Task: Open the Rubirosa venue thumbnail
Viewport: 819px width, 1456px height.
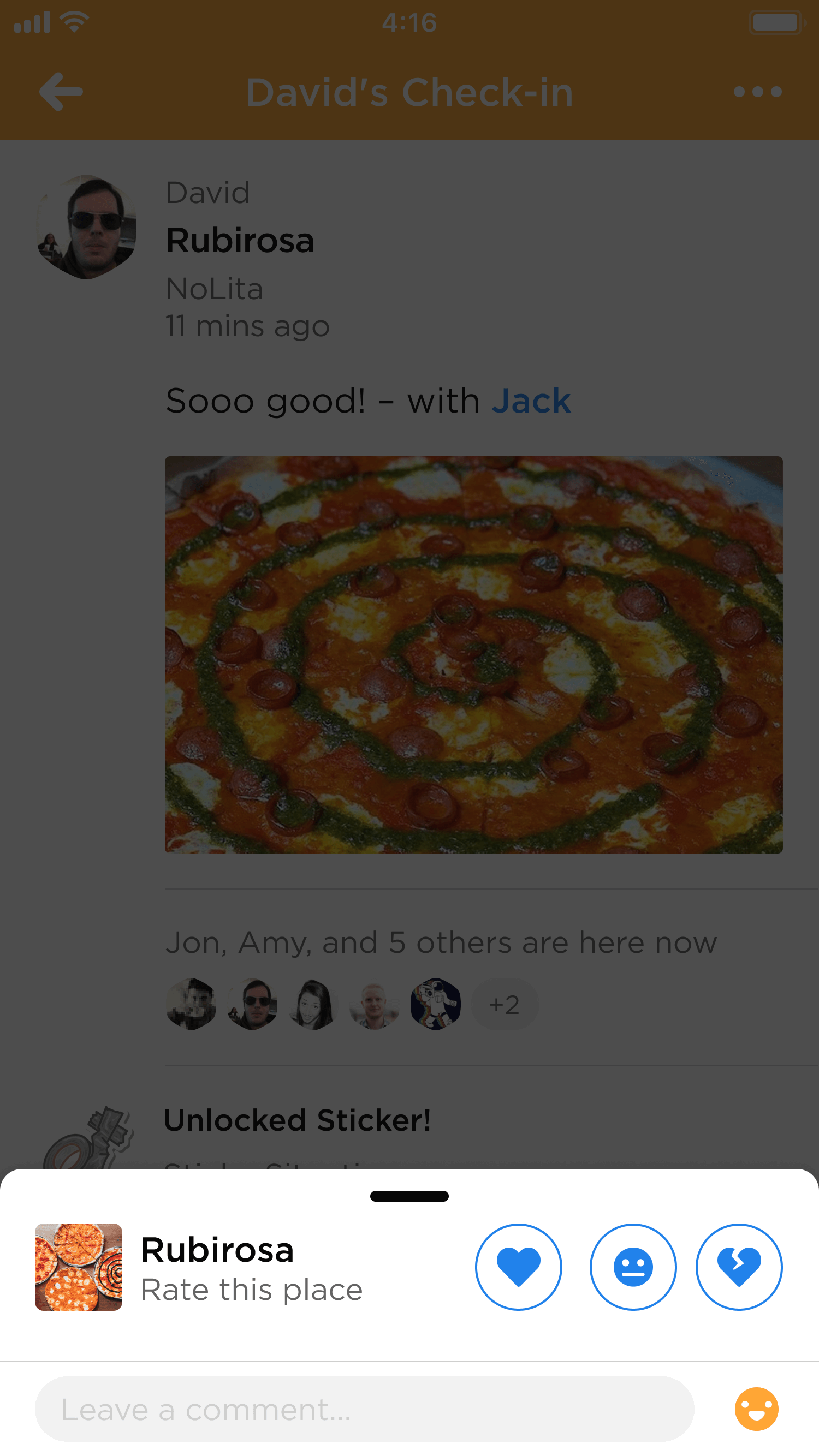Action: click(x=79, y=1267)
